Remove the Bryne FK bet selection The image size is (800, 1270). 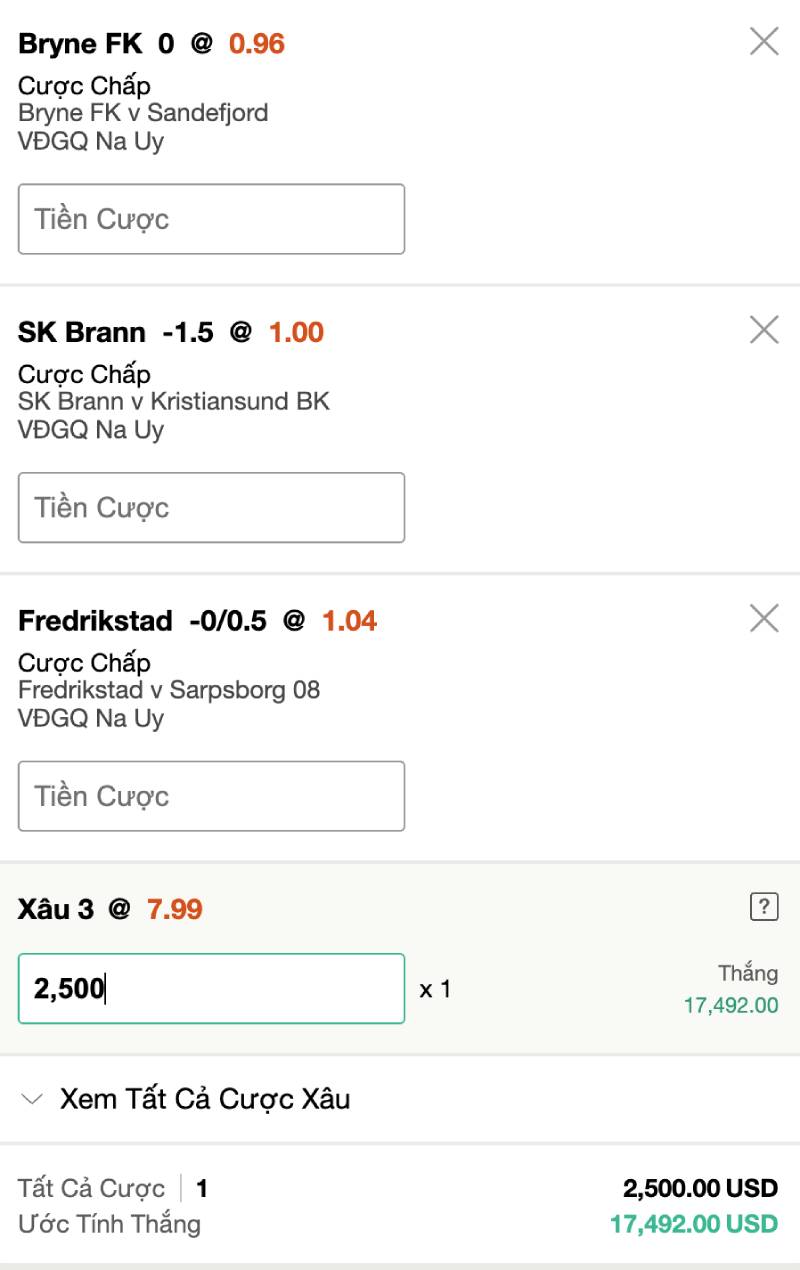[764, 41]
